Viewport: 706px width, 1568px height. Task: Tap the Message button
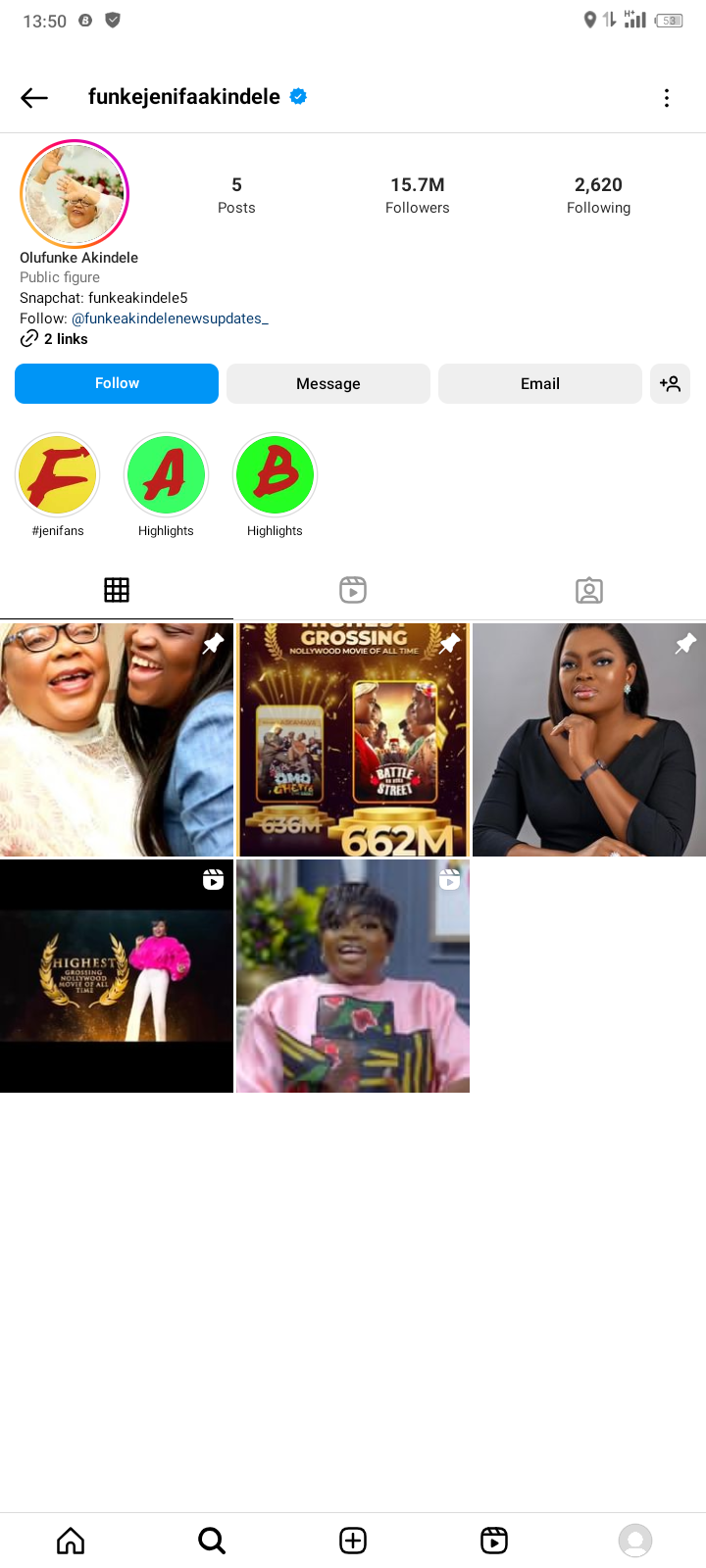[x=328, y=383]
